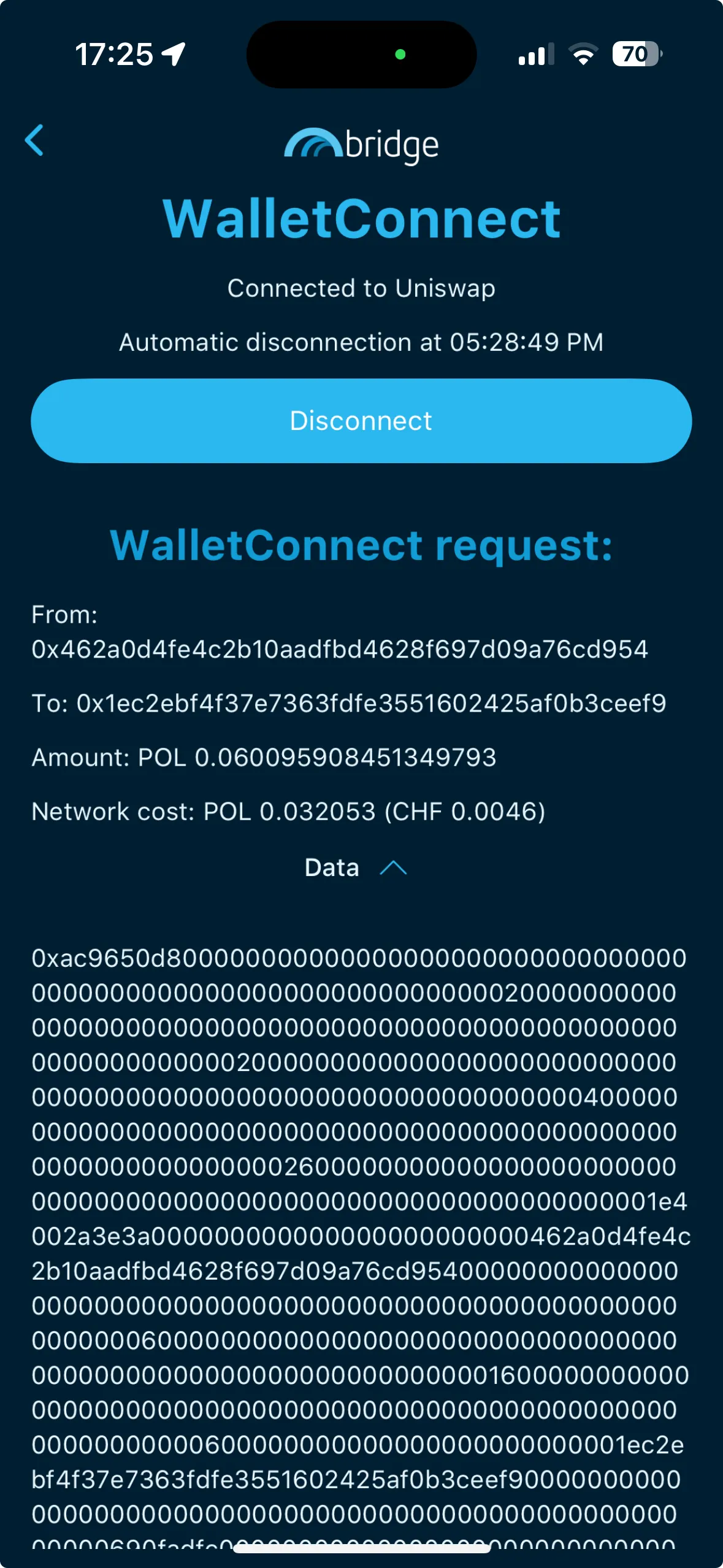Viewport: 723px width, 1568px height.
Task: Tap the location services arrow next to the clock
Action: pos(174,54)
